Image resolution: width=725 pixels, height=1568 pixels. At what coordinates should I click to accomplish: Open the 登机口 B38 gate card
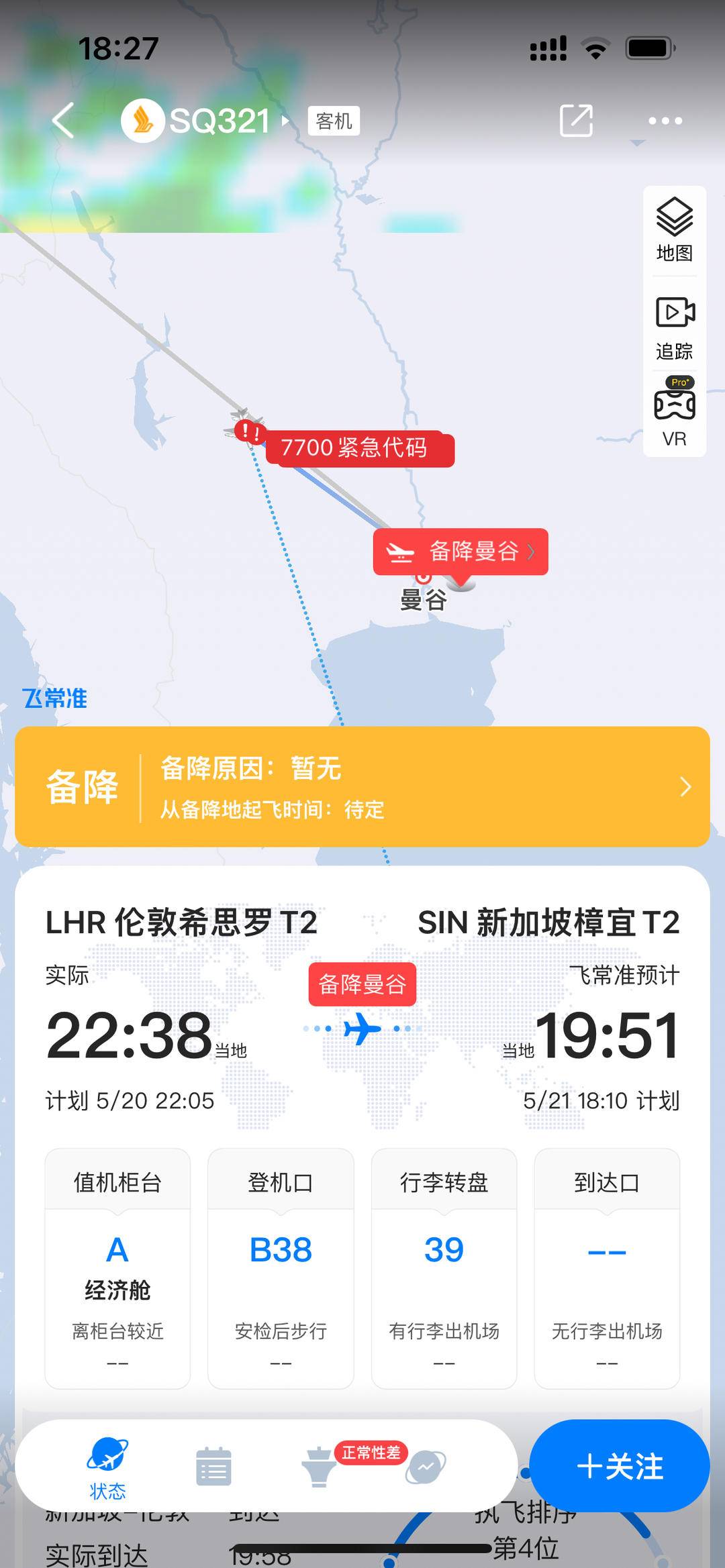[x=281, y=1268]
